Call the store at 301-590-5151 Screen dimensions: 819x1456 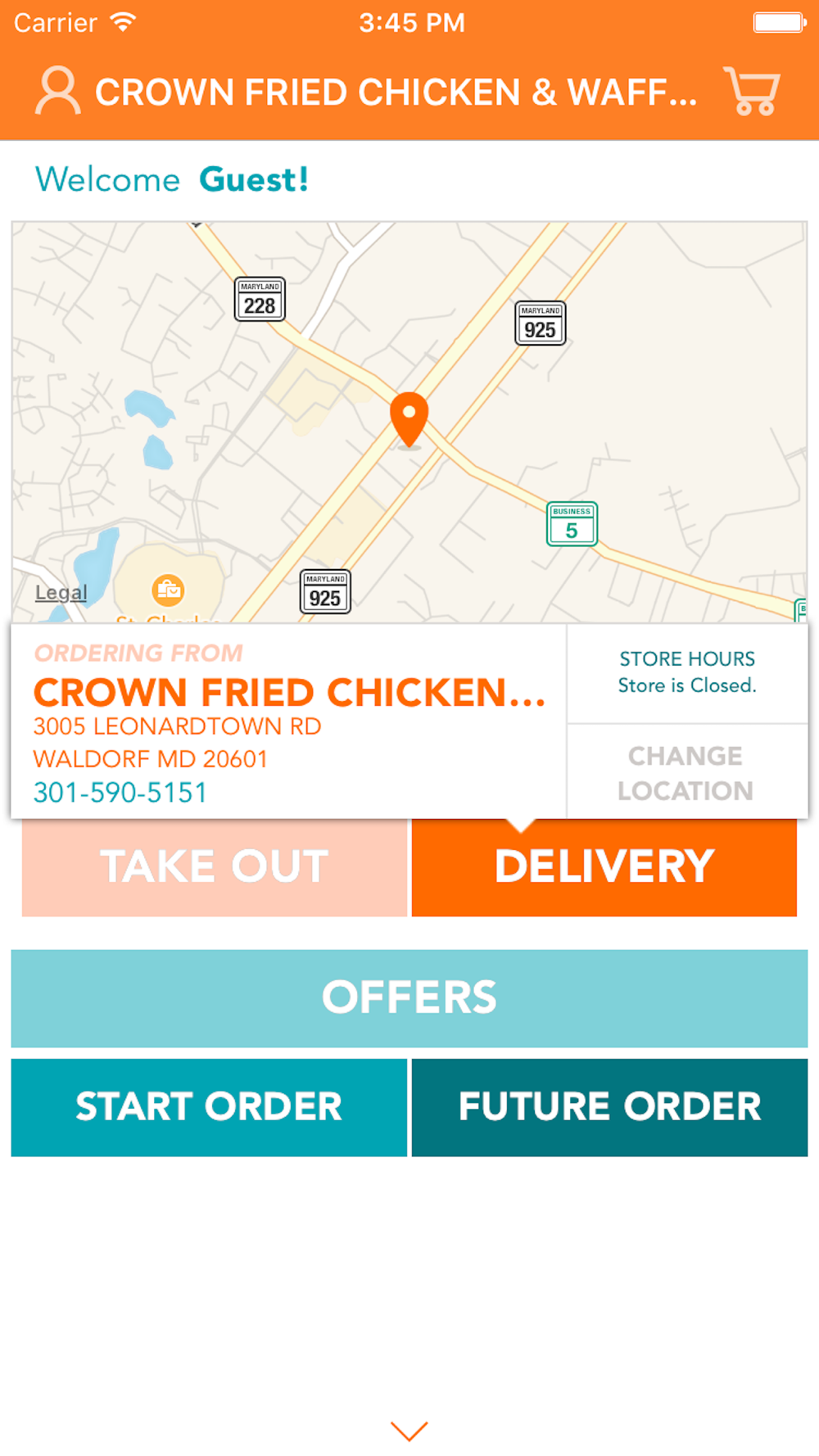(120, 793)
